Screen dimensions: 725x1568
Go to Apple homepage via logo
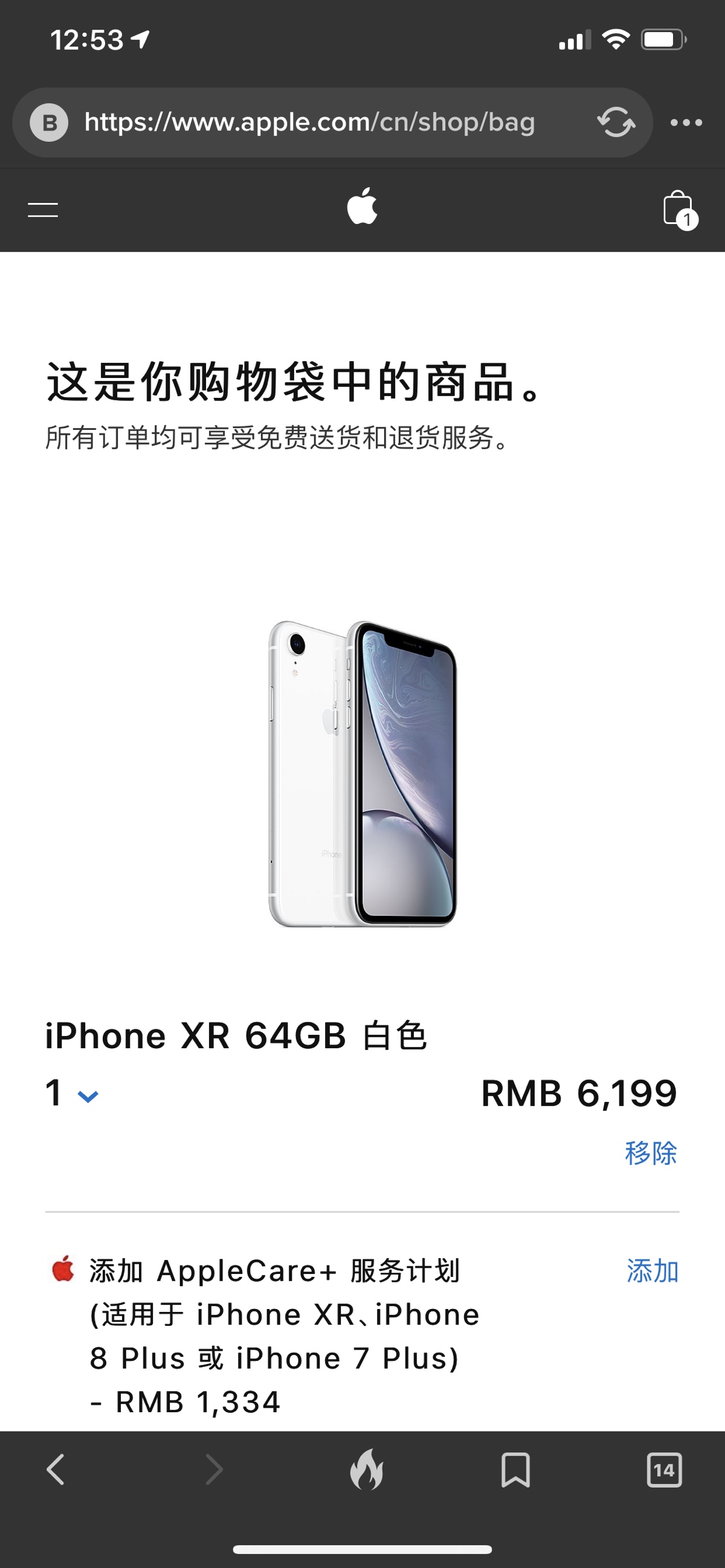pos(362,207)
